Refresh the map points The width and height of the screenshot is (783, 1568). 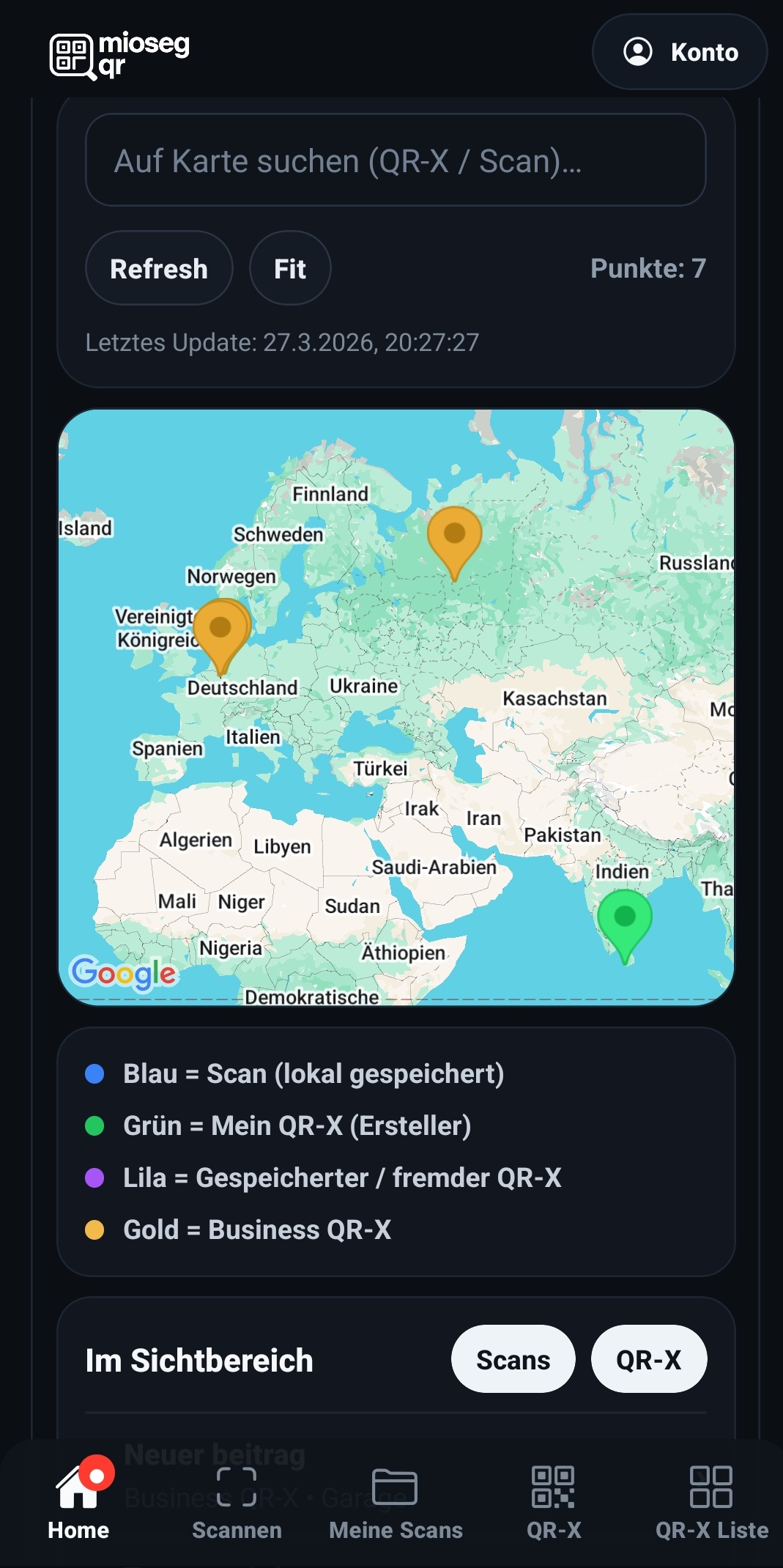pyautogui.click(x=159, y=269)
